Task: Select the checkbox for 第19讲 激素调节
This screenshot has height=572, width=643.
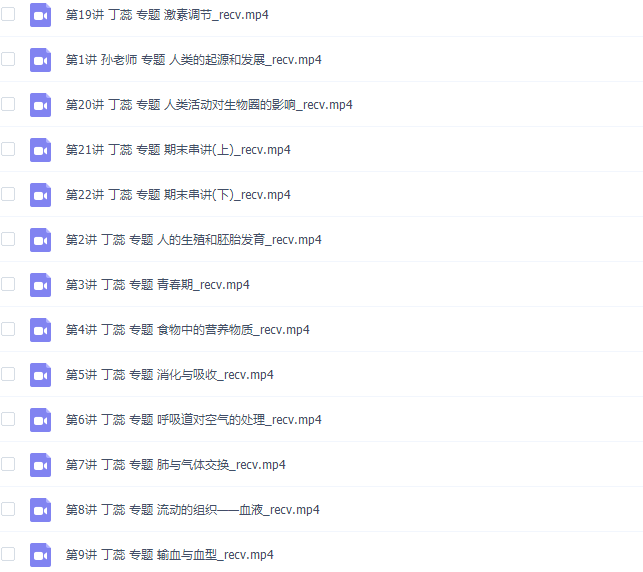Action: tap(8, 15)
